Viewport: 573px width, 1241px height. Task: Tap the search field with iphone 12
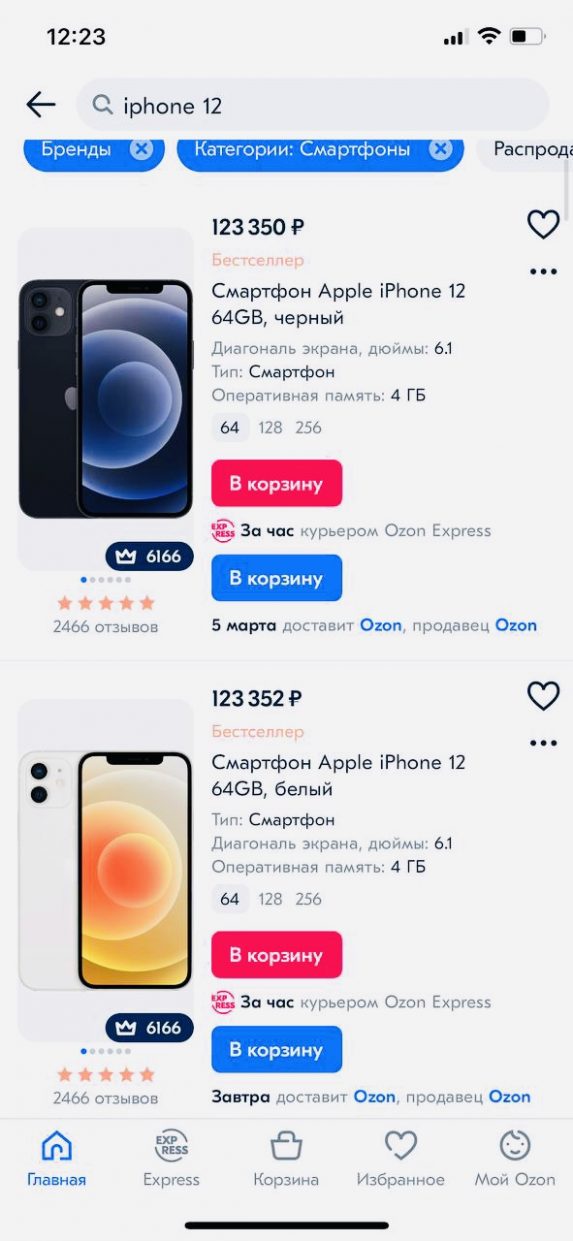(313, 105)
